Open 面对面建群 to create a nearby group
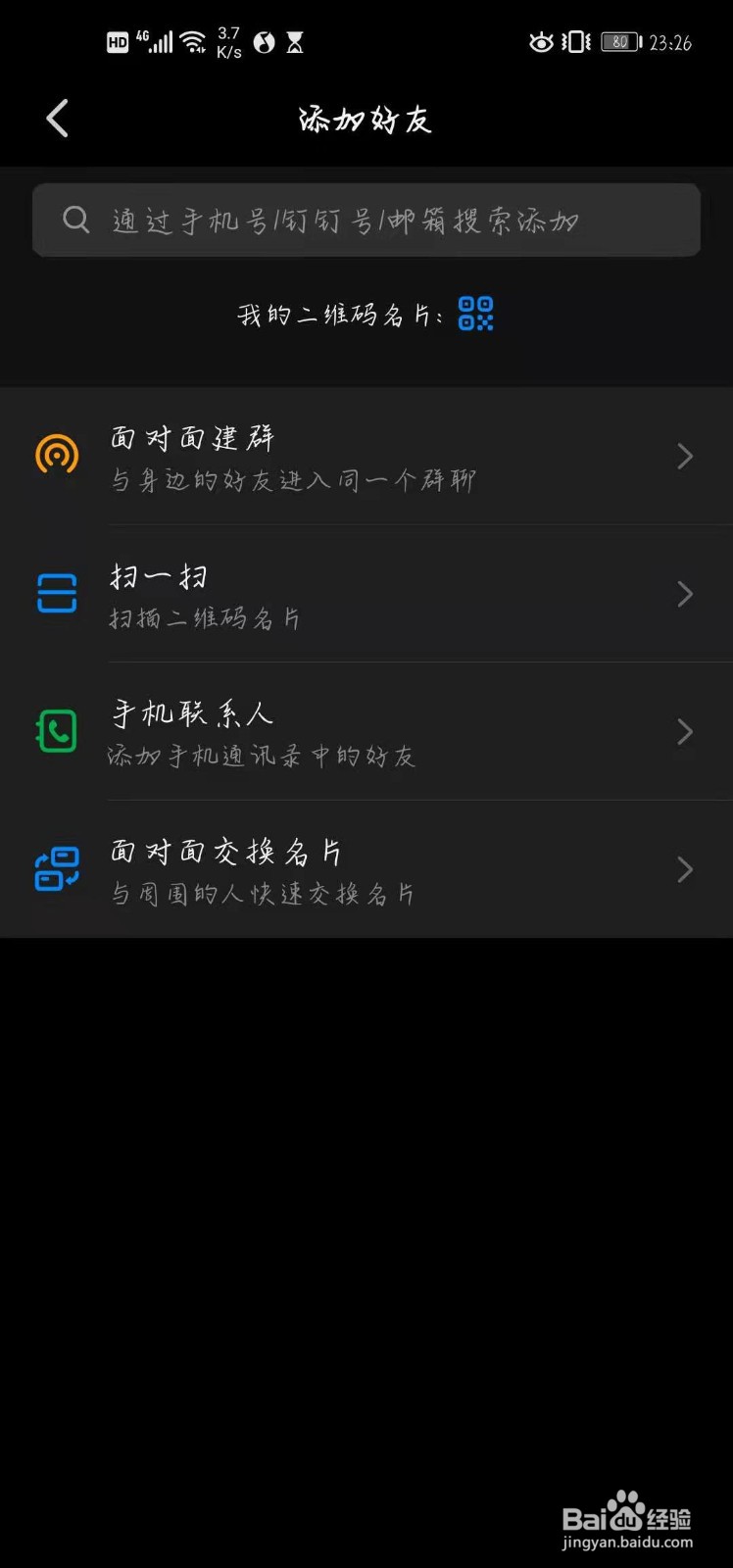This screenshot has width=733, height=1568. (366, 456)
